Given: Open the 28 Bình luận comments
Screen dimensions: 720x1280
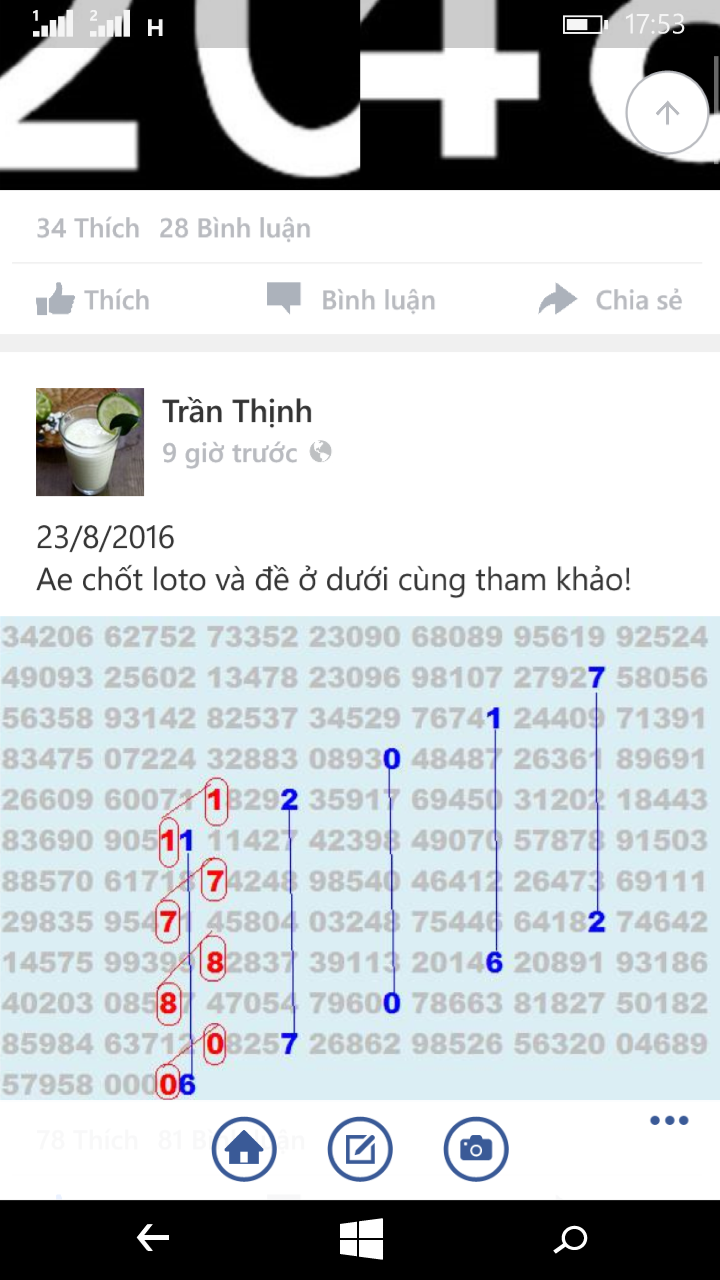Looking at the screenshot, I should (235, 228).
